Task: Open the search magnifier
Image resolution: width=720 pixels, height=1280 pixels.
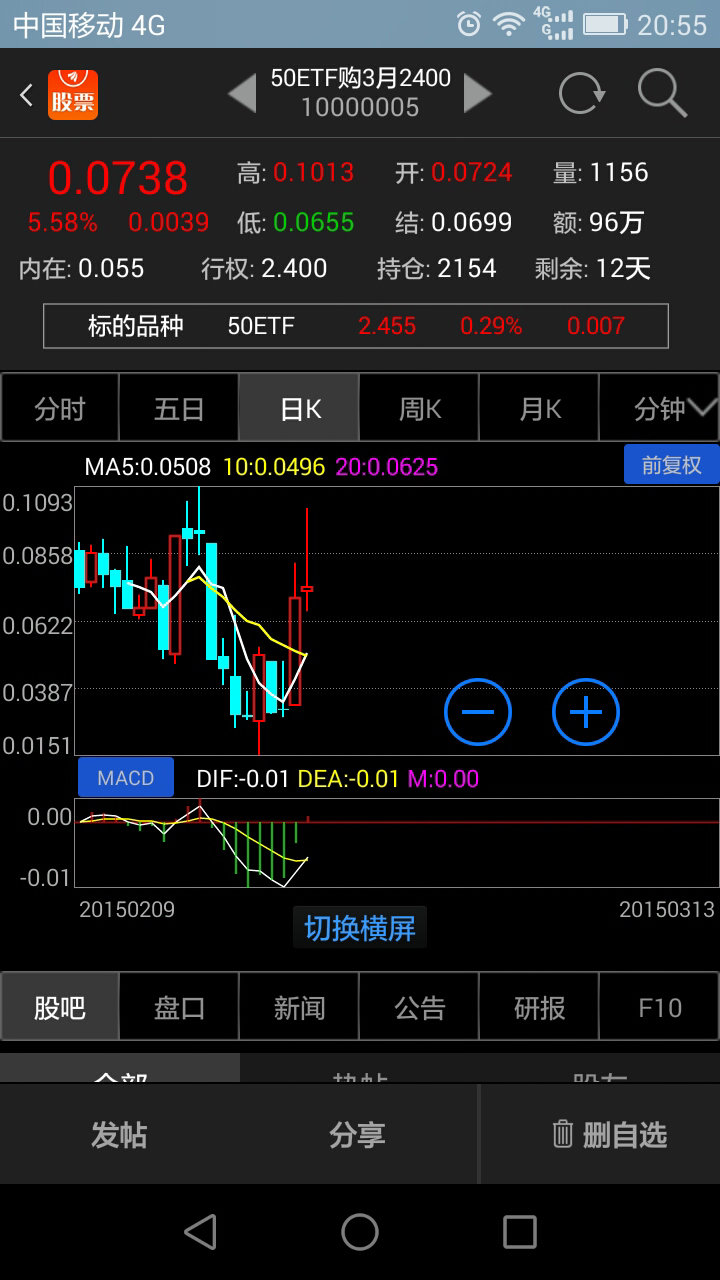Action: (662, 94)
